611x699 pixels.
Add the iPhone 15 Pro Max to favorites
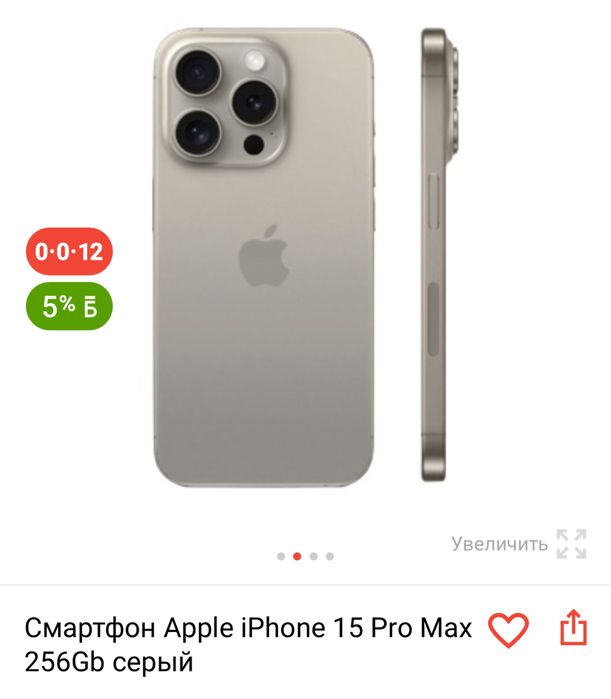(507, 630)
